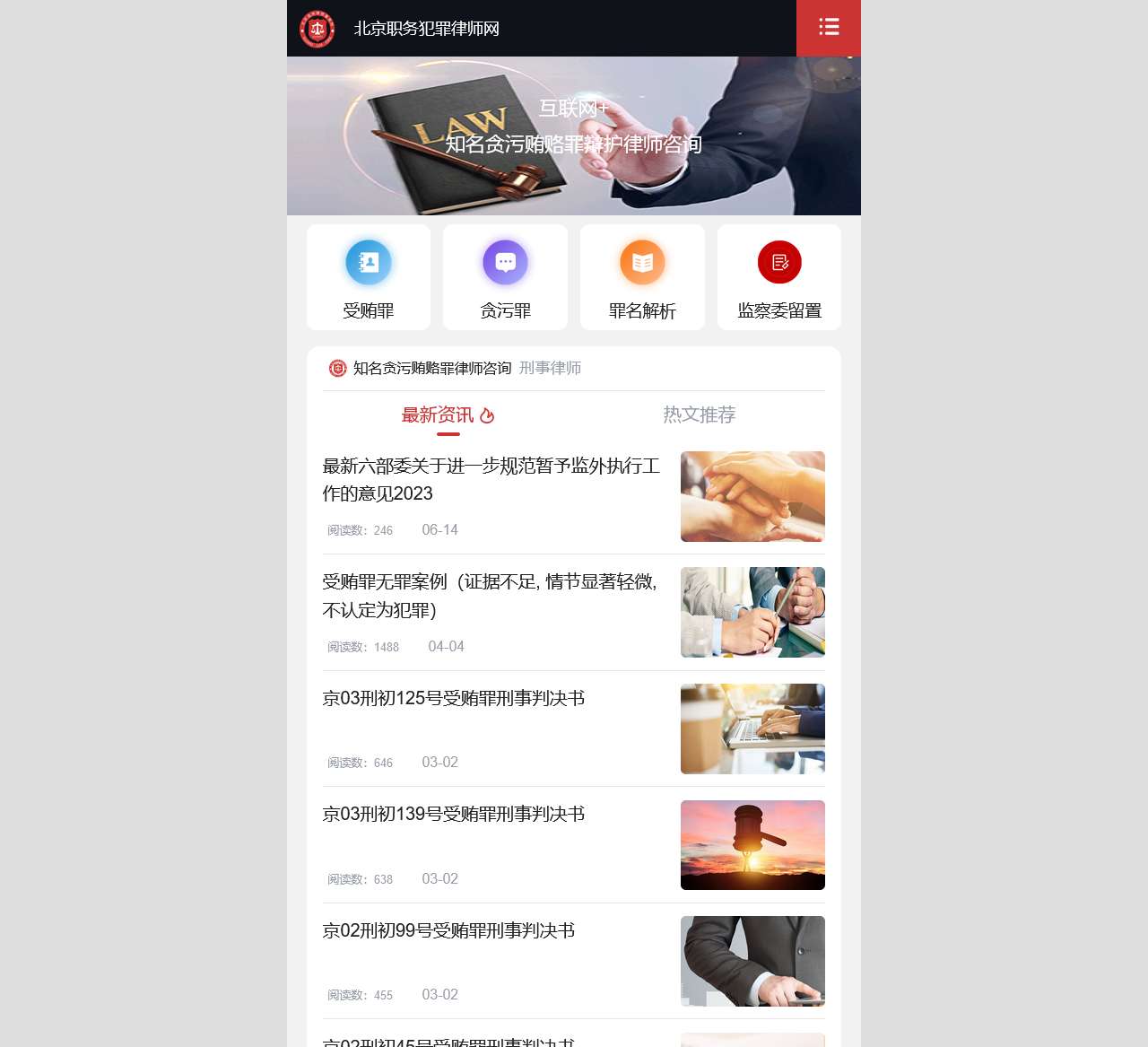This screenshot has width=1148, height=1047.
Task: Open 京03刑初125号受贿罪刑事判决书
Action: (x=453, y=698)
